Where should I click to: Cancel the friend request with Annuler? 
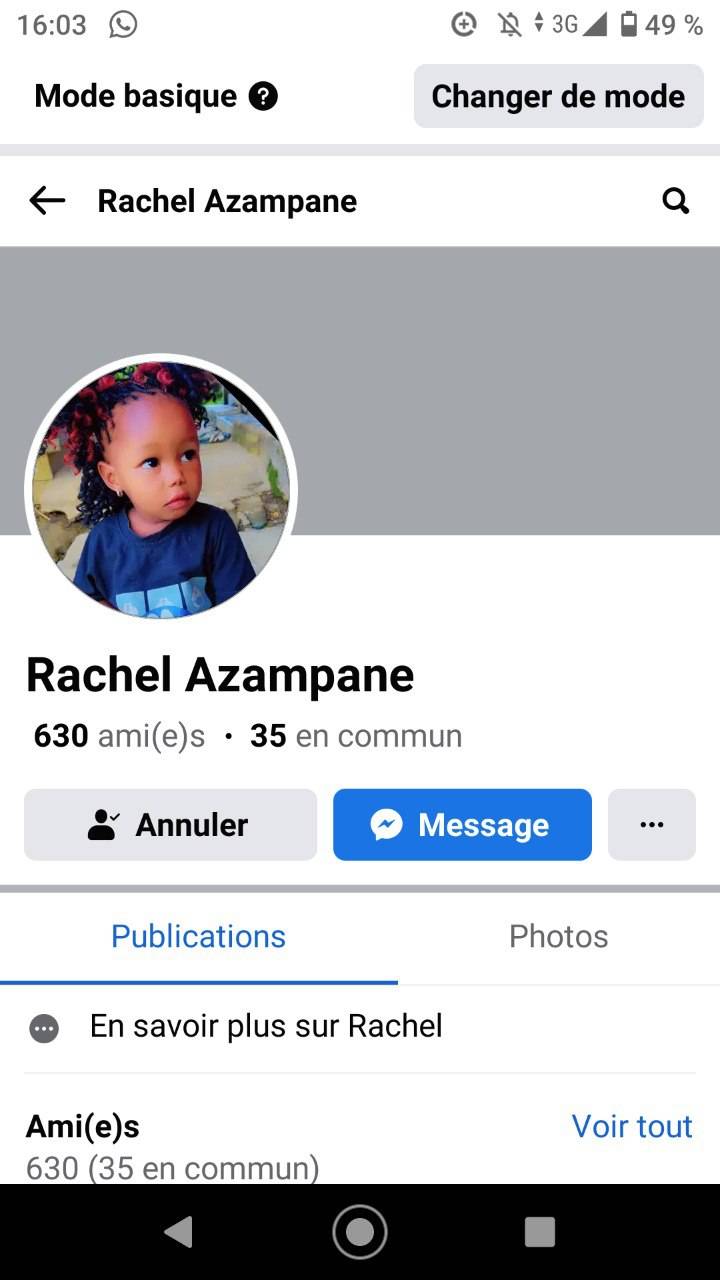170,825
